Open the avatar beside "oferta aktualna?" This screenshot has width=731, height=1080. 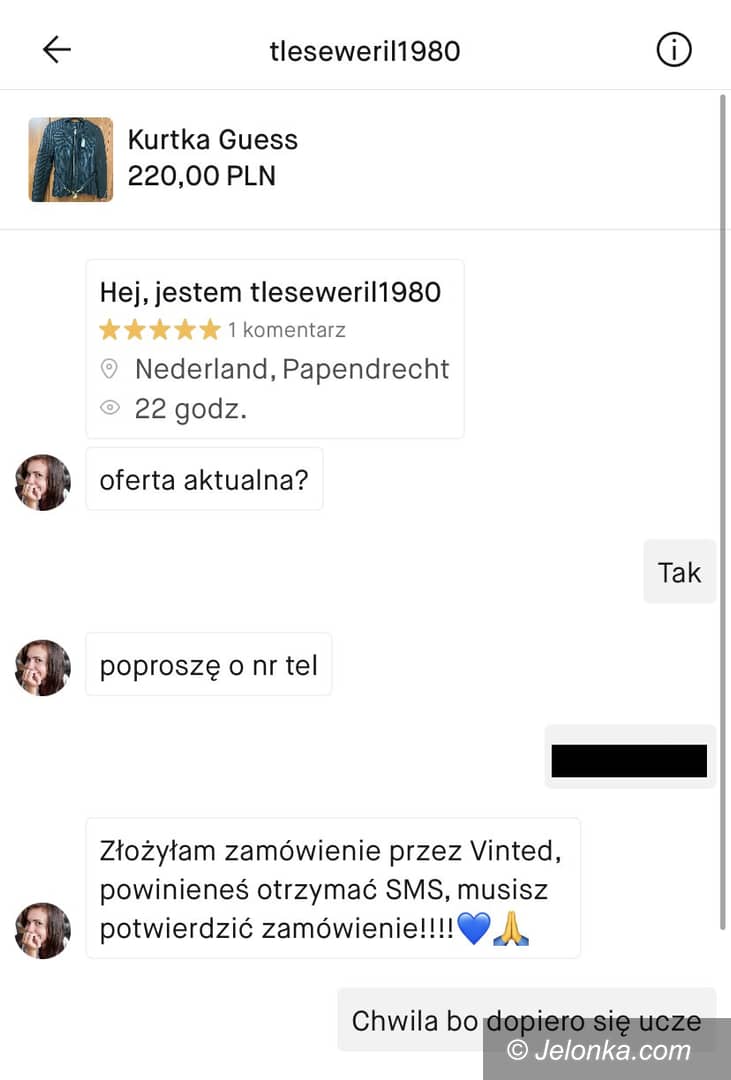pos(43,482)
